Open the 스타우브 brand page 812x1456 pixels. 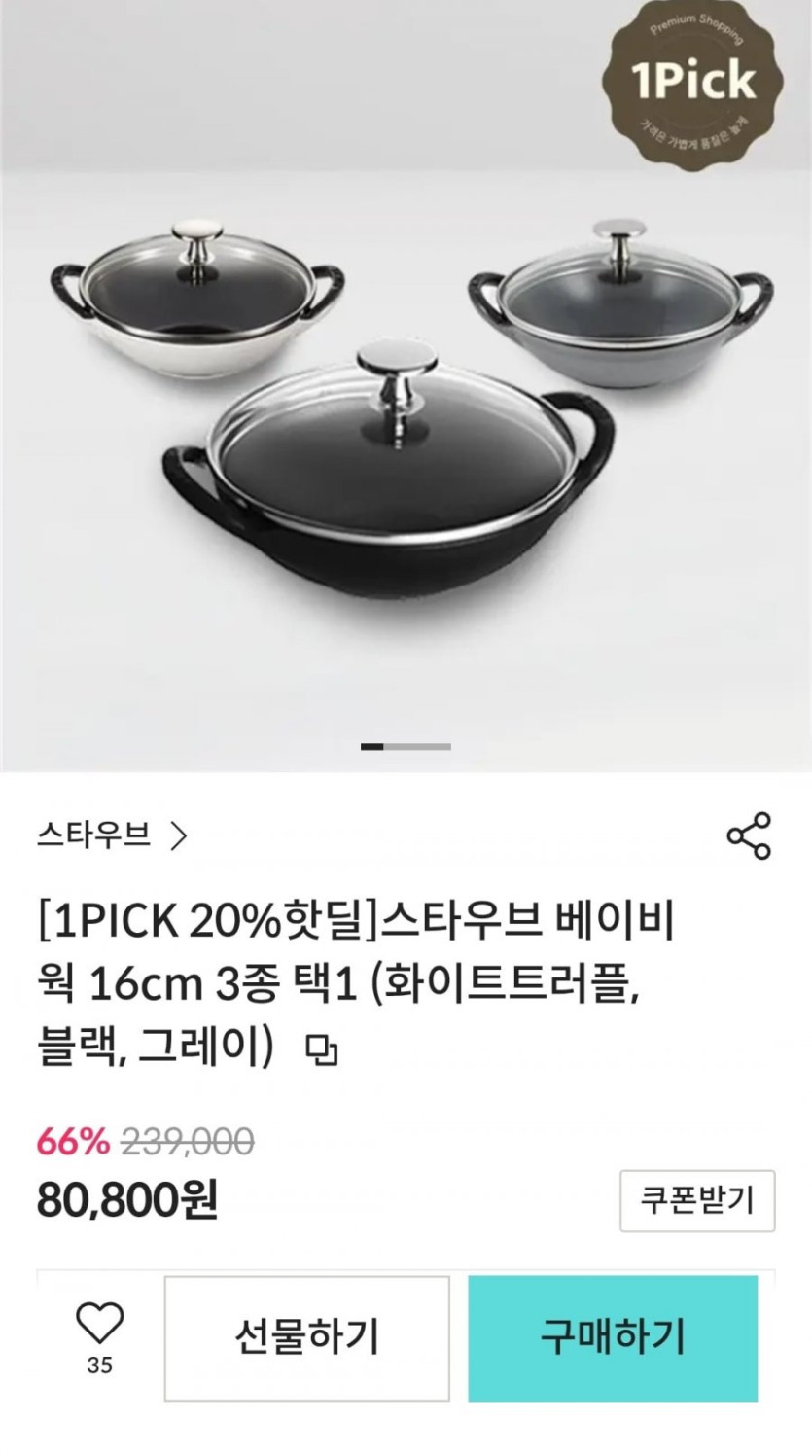[x=111, y=835]
